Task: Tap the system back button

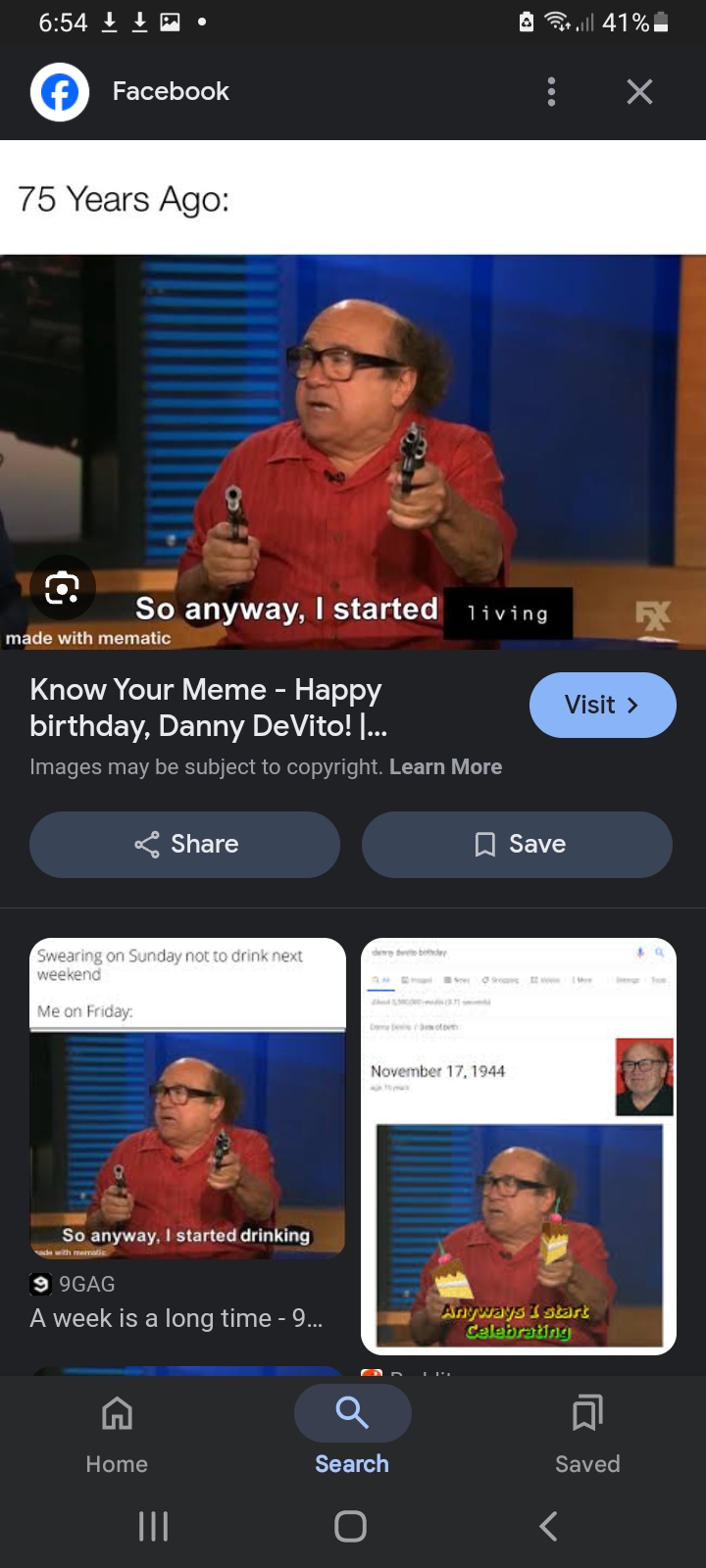Action: [x=549, y=1526]
